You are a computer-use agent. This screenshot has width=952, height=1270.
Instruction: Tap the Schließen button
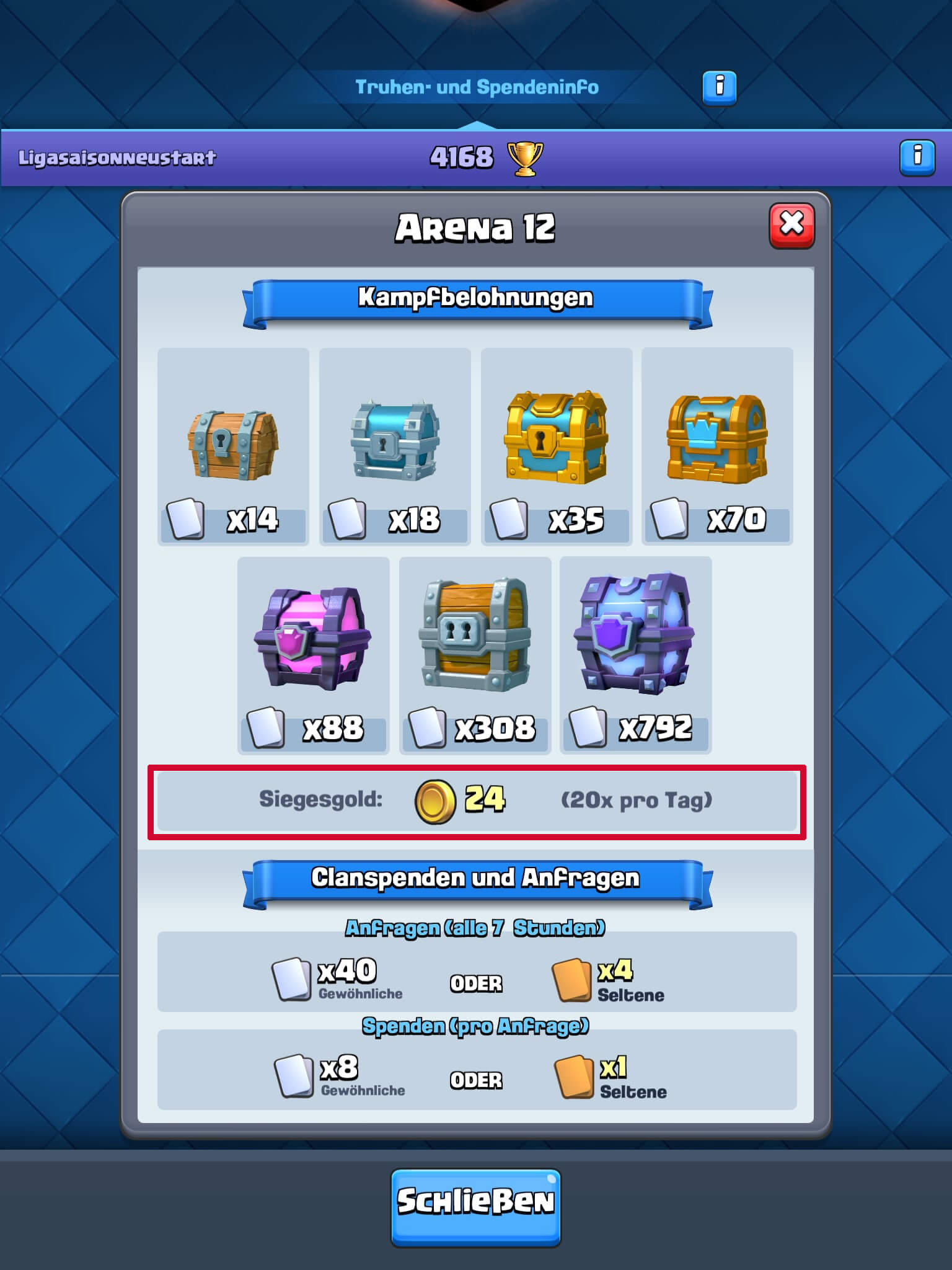coord(475,1207)
